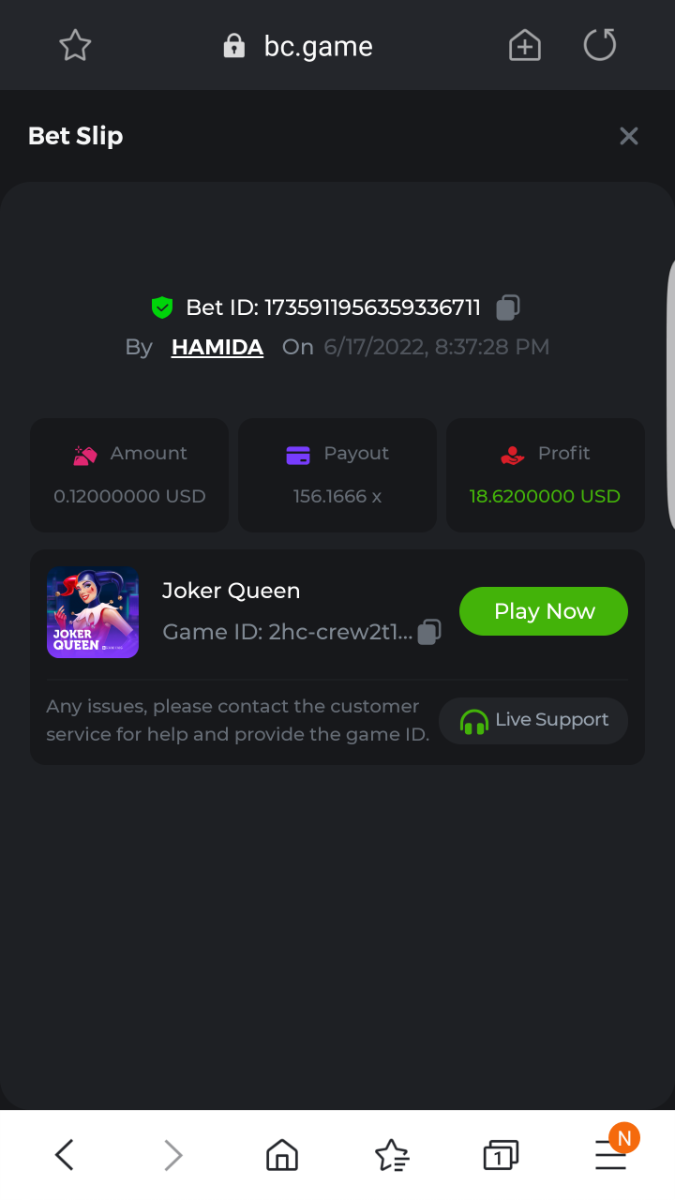Tap the Play Now button
The image size is (675, 1200).
click(x=543, y=611)
